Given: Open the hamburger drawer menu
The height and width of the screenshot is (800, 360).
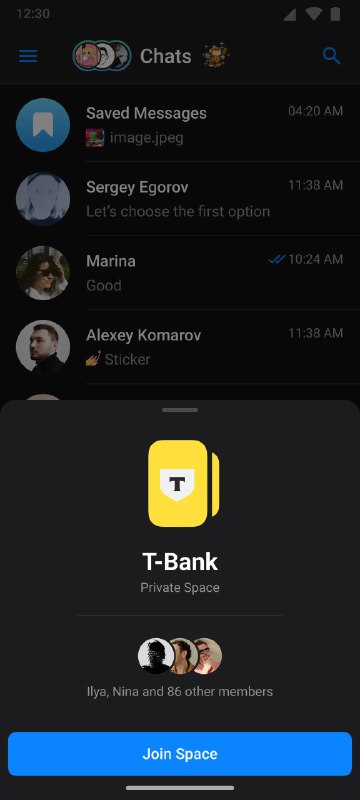Looking at the screenshot, I should pyautogui.click(x=28, y=56).
